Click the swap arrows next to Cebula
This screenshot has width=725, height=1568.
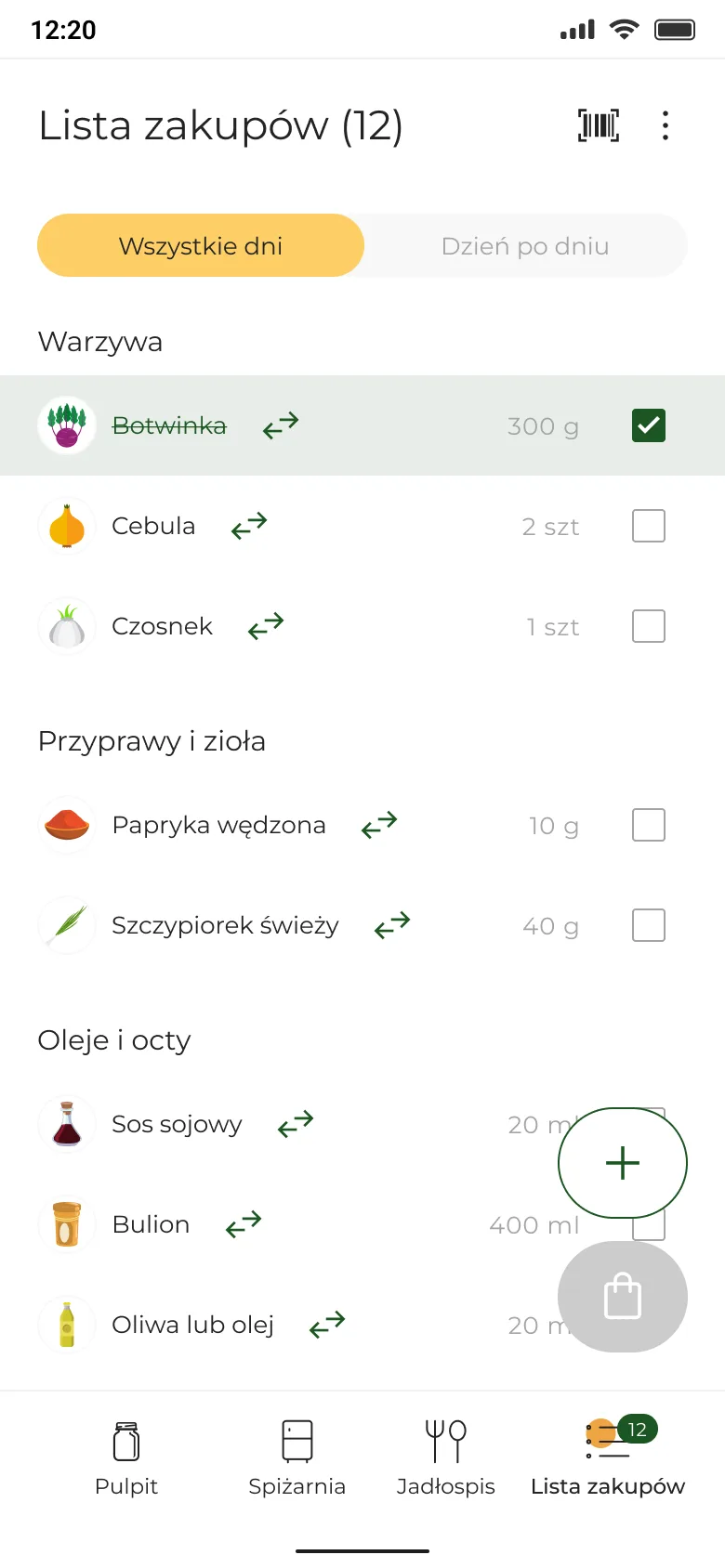[247, 526]
